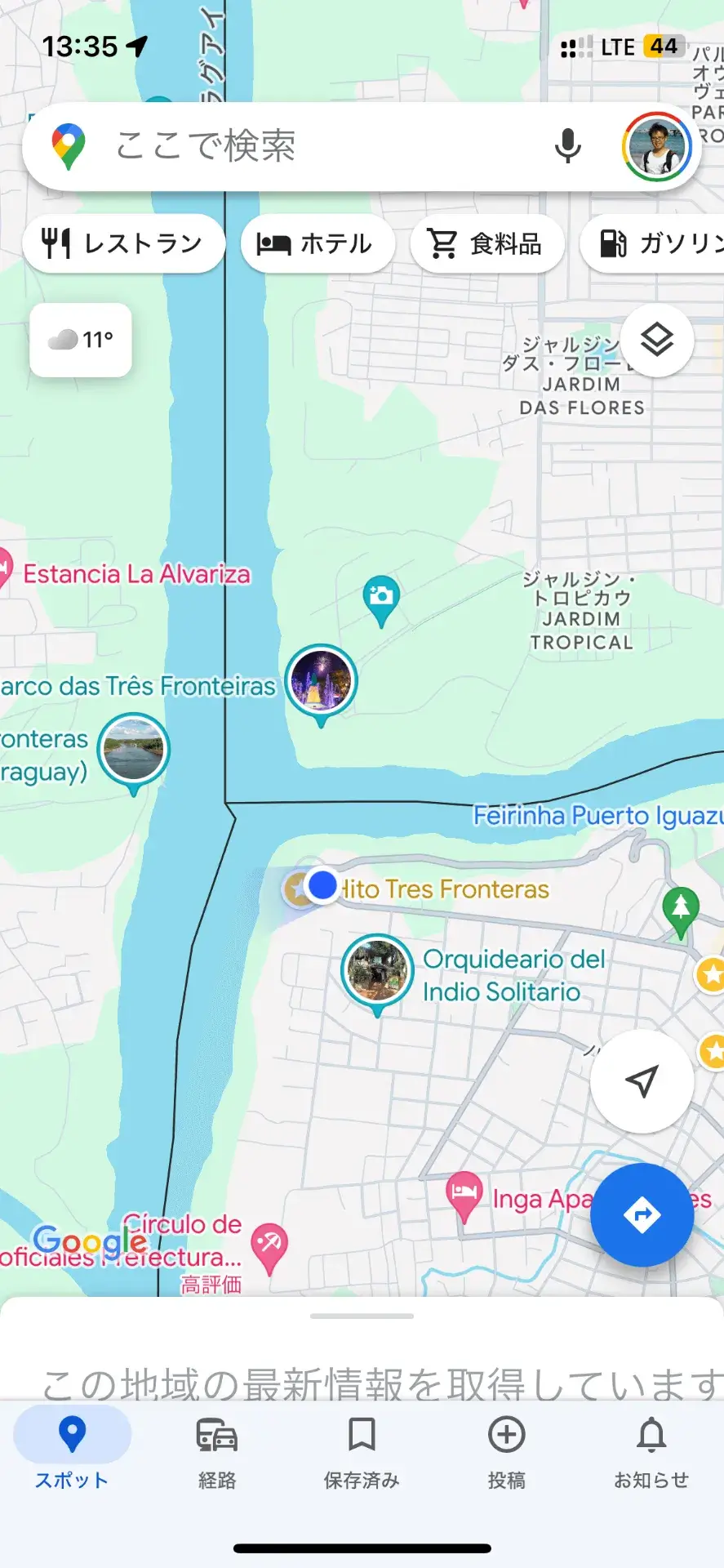Open the map layers picker
724x1568 pixels.
[655, 340]
